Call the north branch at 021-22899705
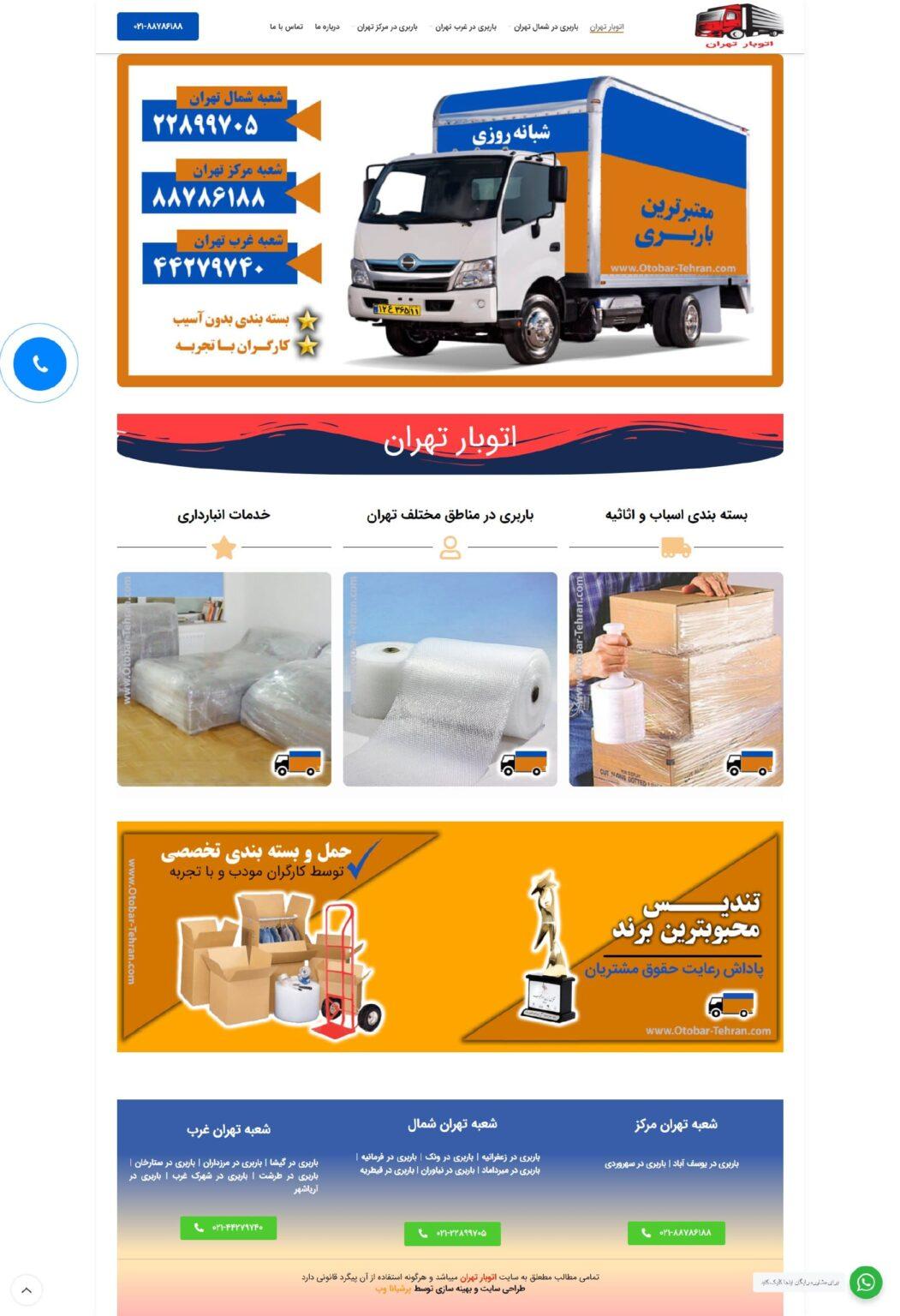Screen dimensions: 900x1316 pos(452,1234)
